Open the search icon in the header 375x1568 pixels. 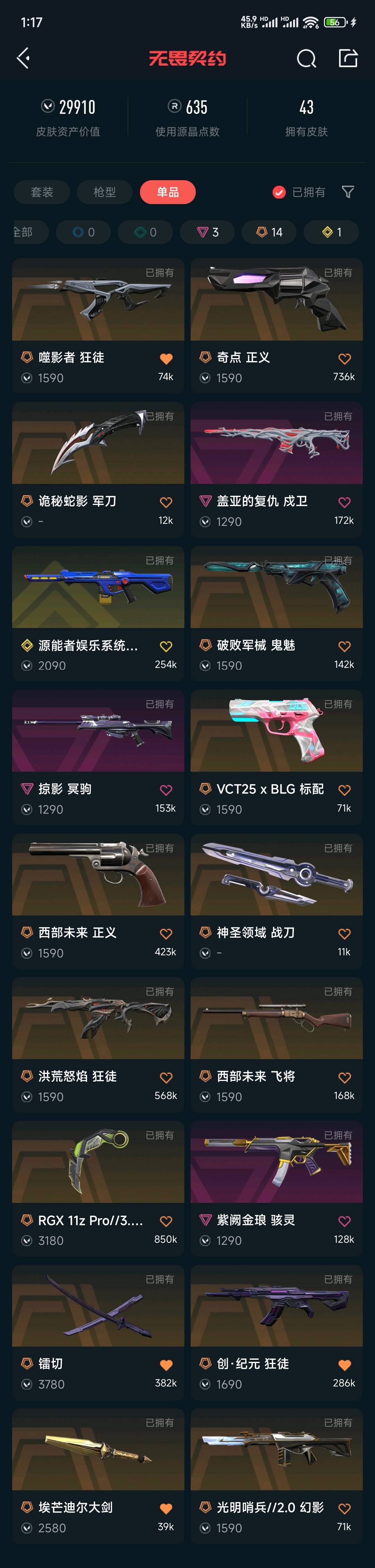click(306, 58)
